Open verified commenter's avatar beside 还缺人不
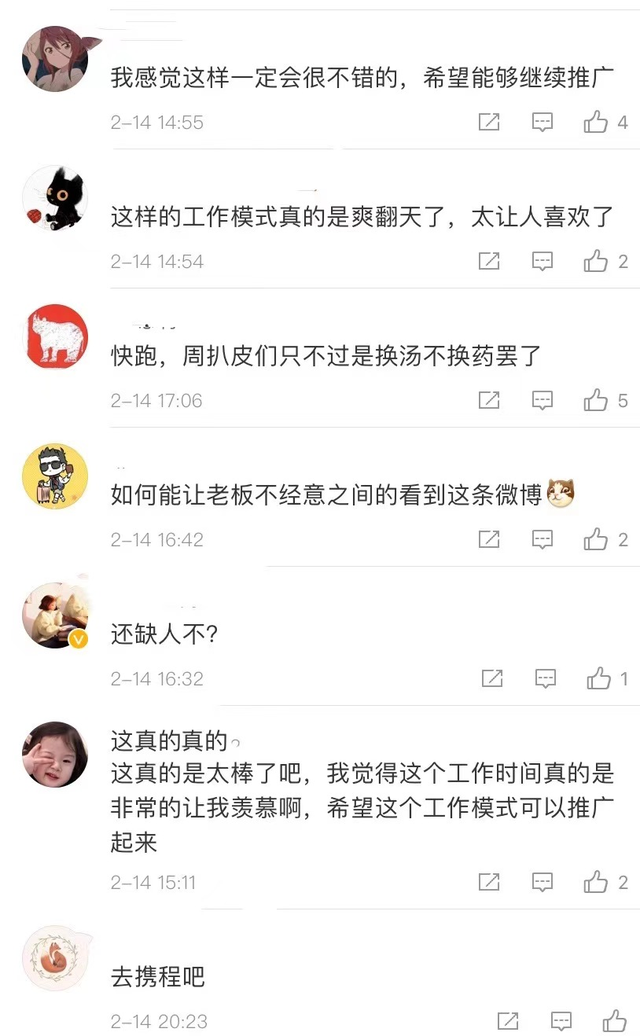The height and width of the screenshot is (1036, 640). [55, 615]
